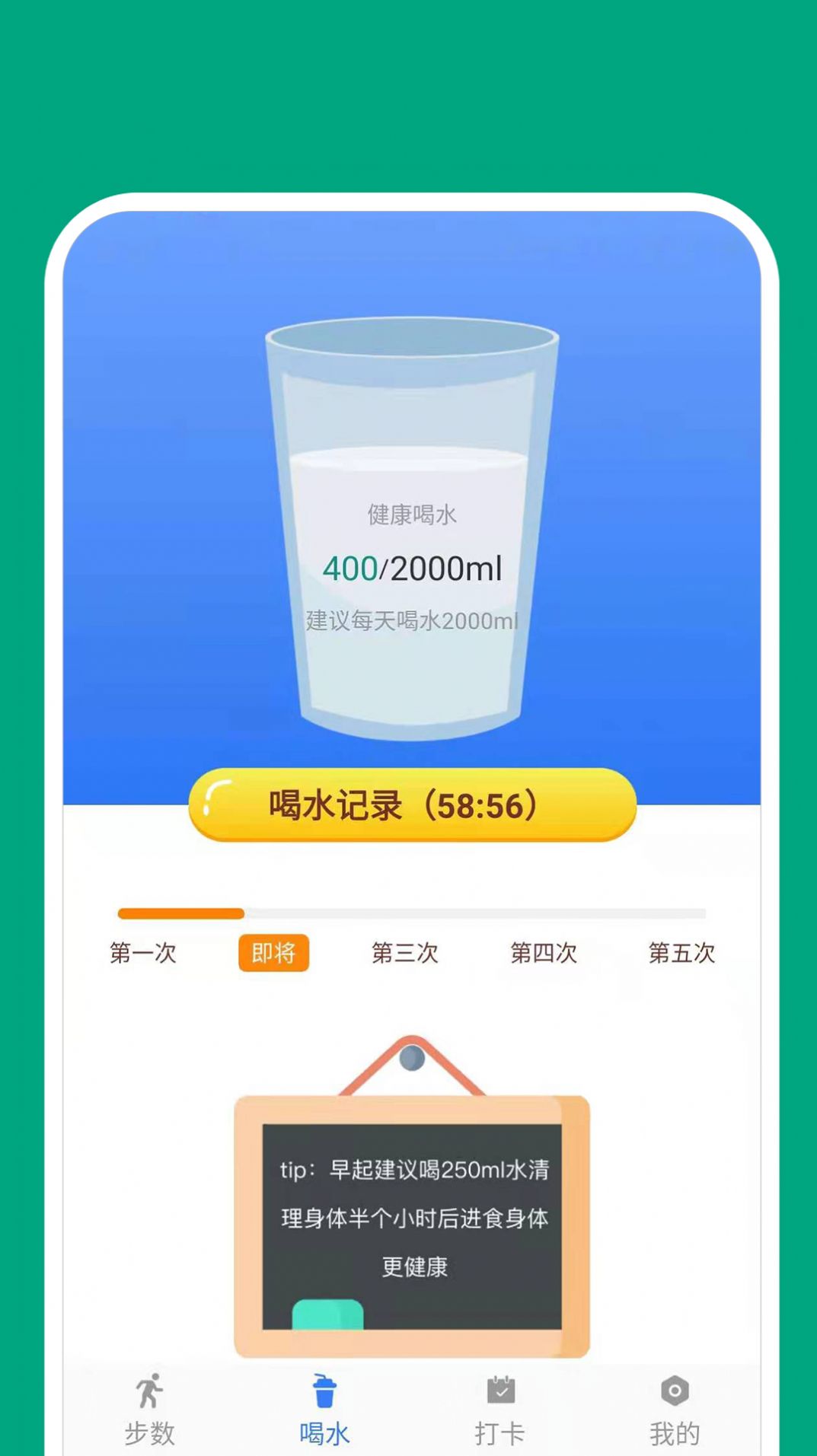817x1456 pixels.
Task: Click the red hanging pin above the blackboard
Action: pos(412,1056)
